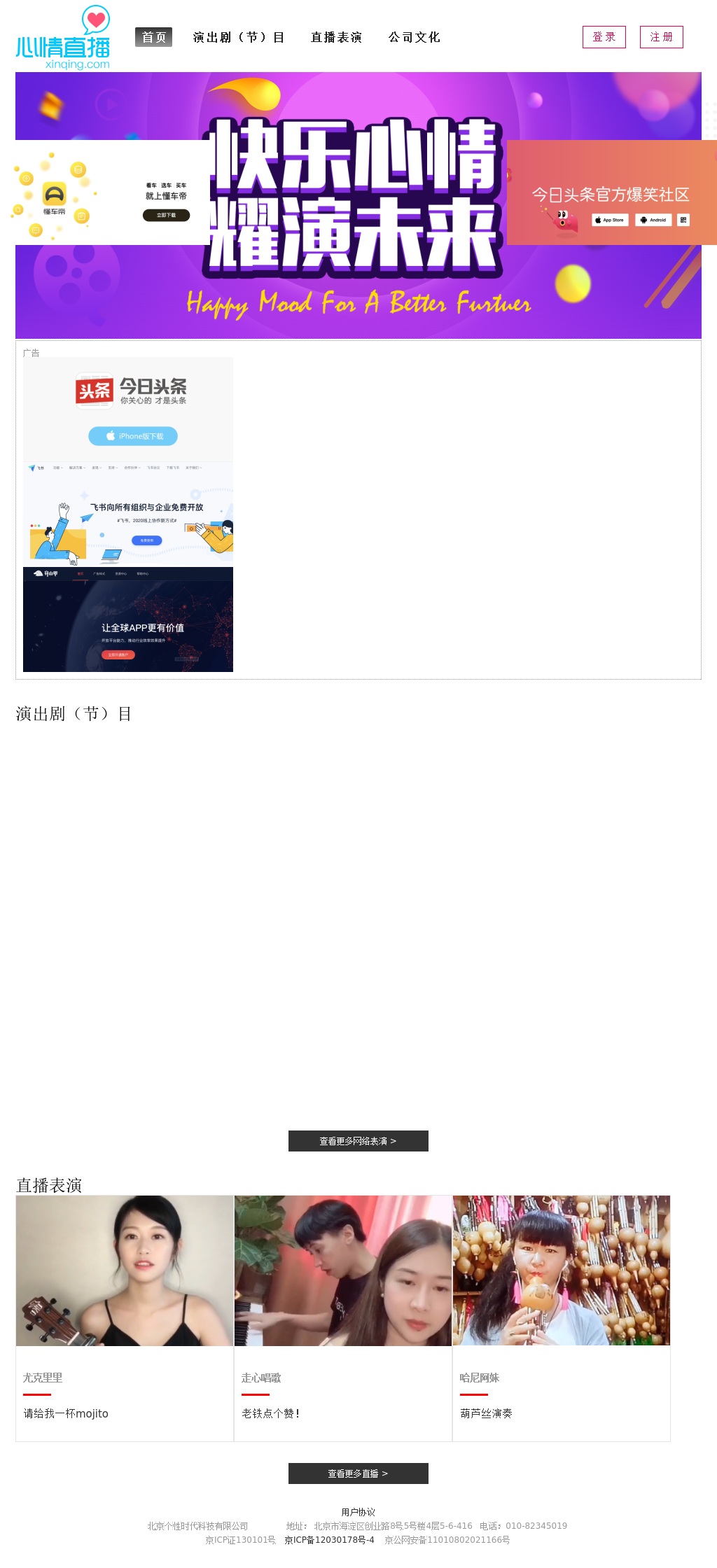Open the 首页 navigation tab
Viewport: 717px width, 1568px height.
pos(153,37)
